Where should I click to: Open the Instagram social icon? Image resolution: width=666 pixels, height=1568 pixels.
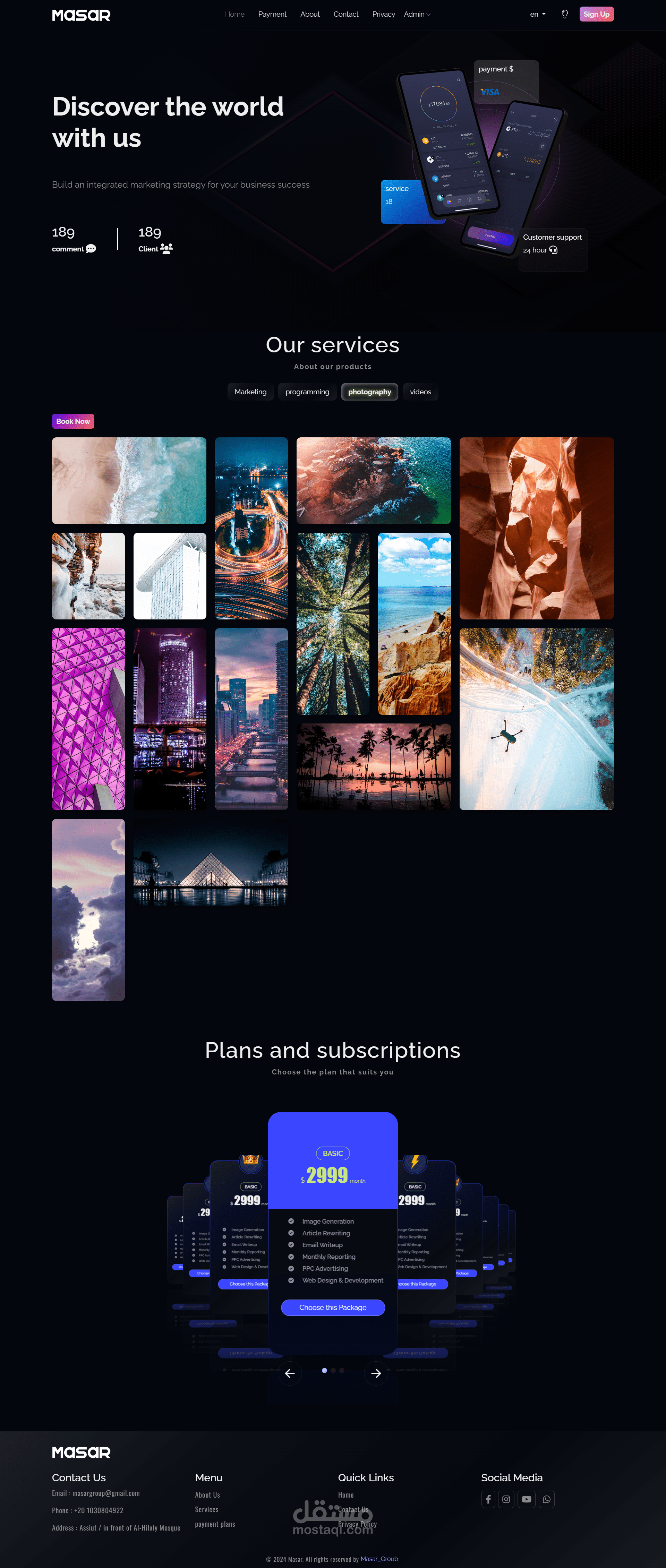coord(506,1499)
